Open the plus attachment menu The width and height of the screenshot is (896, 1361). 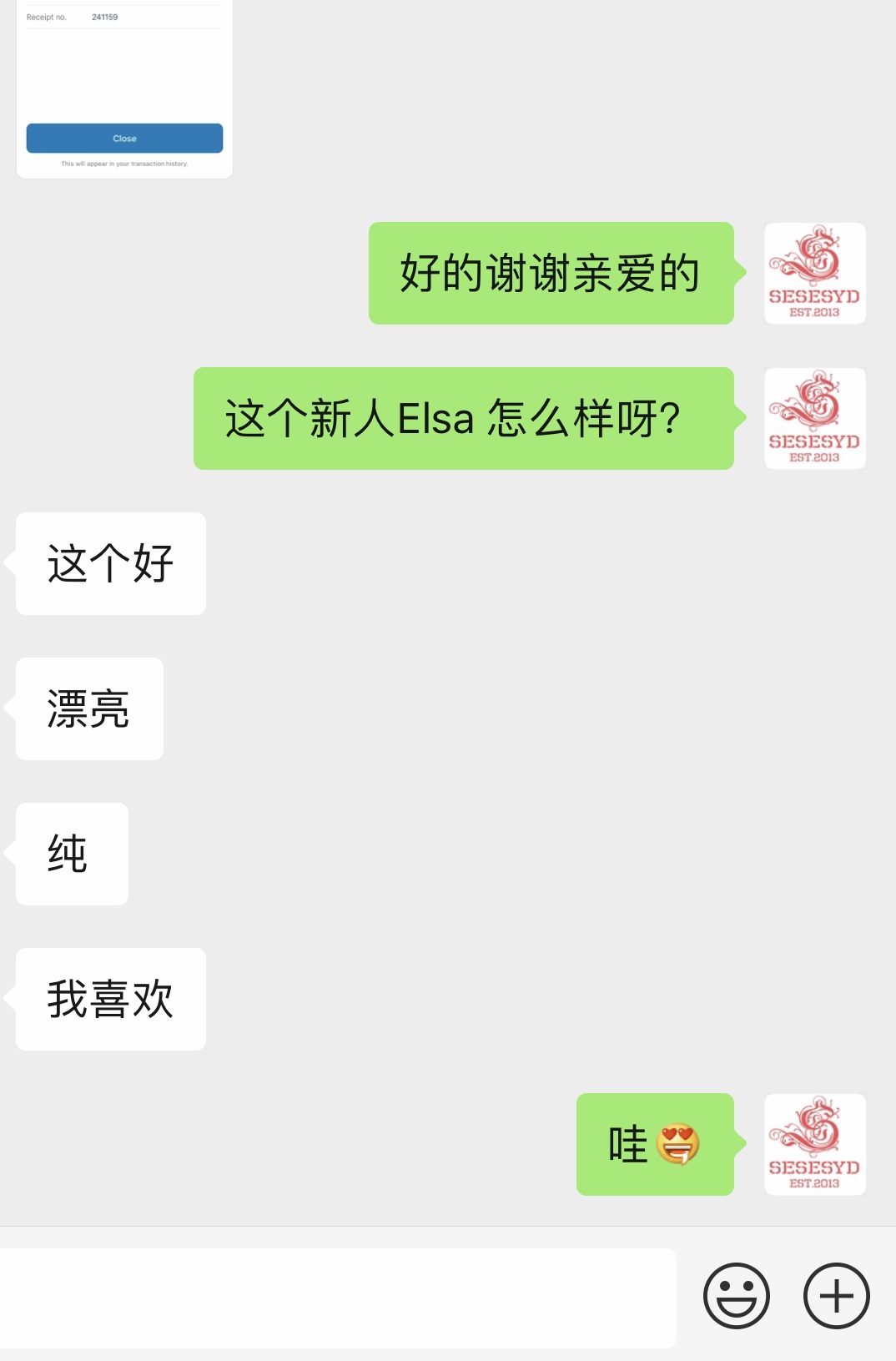coord(836,1296)
